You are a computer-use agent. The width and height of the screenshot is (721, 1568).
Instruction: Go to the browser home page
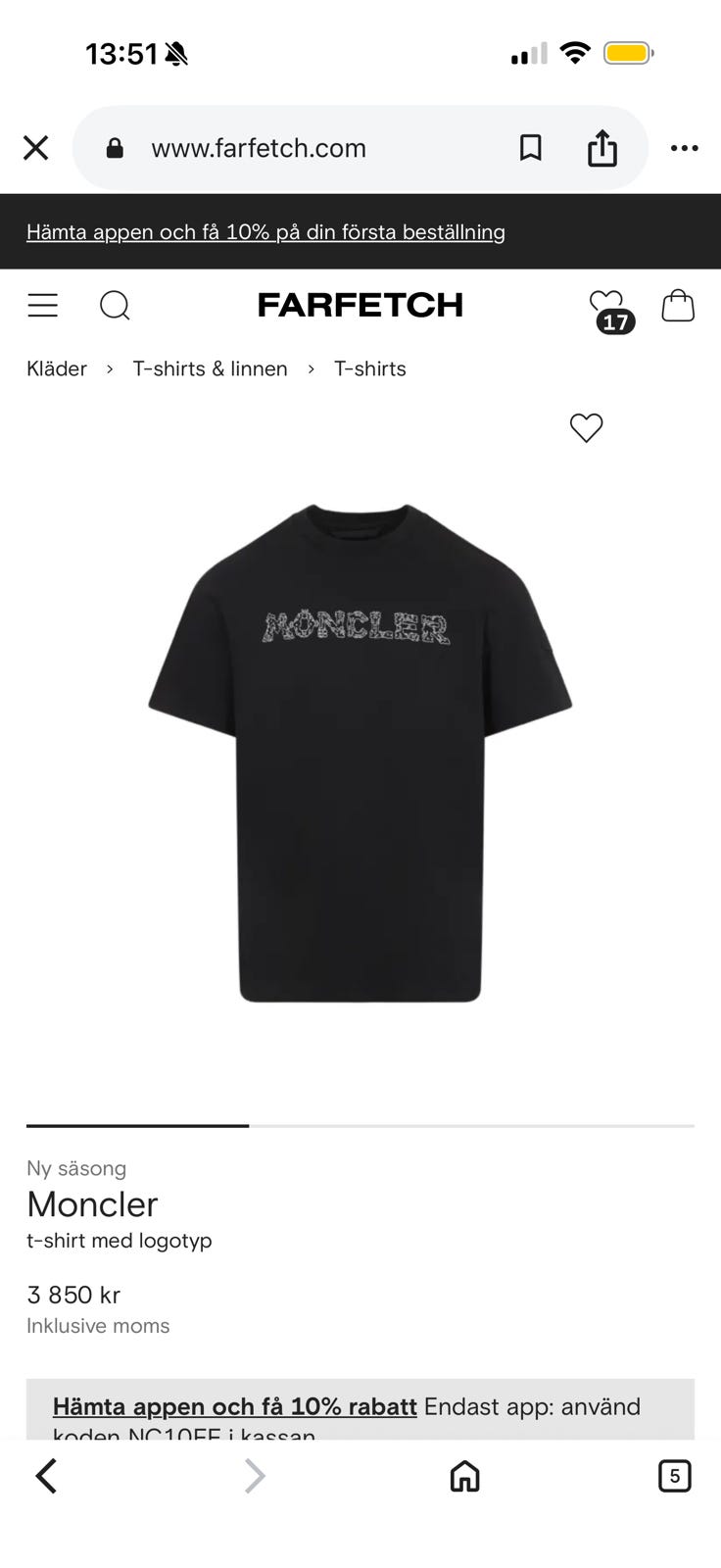click(x=464, y=1476)
